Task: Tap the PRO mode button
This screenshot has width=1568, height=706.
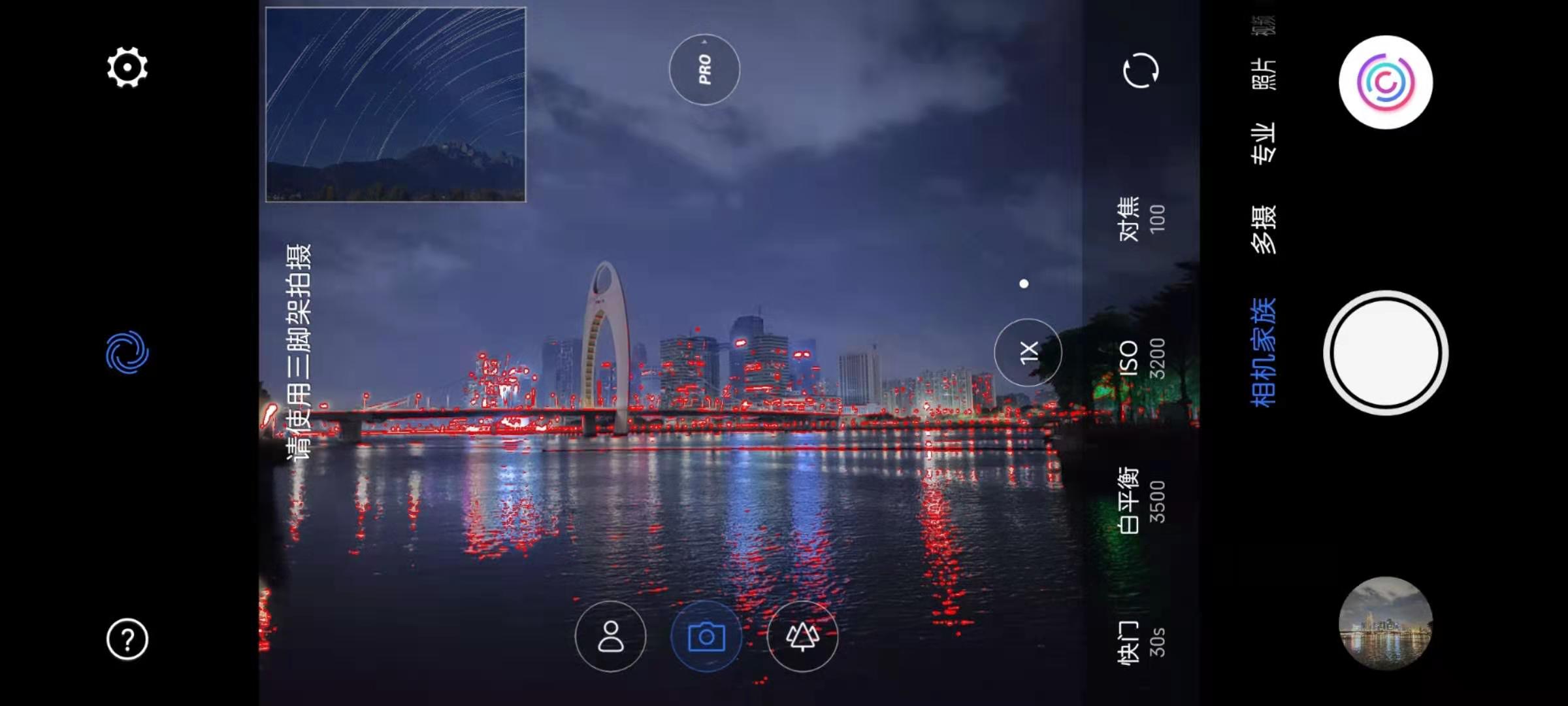Action: click(704, 69)
